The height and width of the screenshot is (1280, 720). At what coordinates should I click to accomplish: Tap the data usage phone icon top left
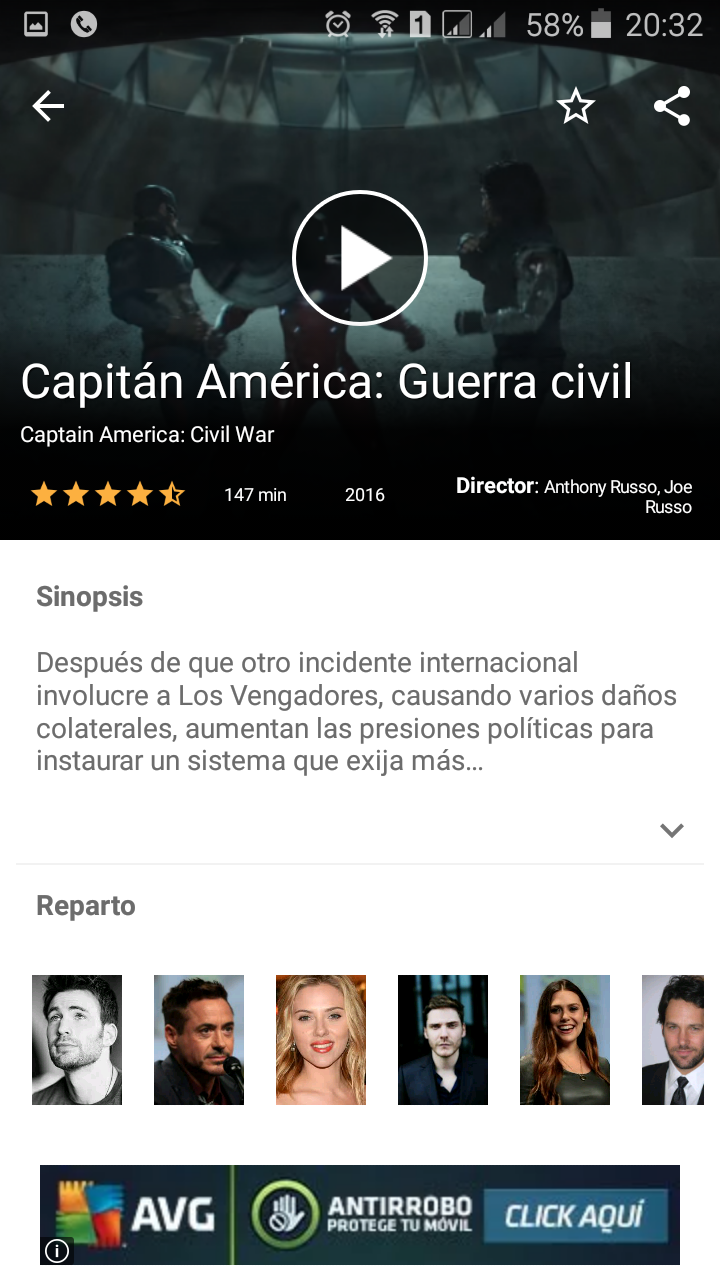point(83,25)
